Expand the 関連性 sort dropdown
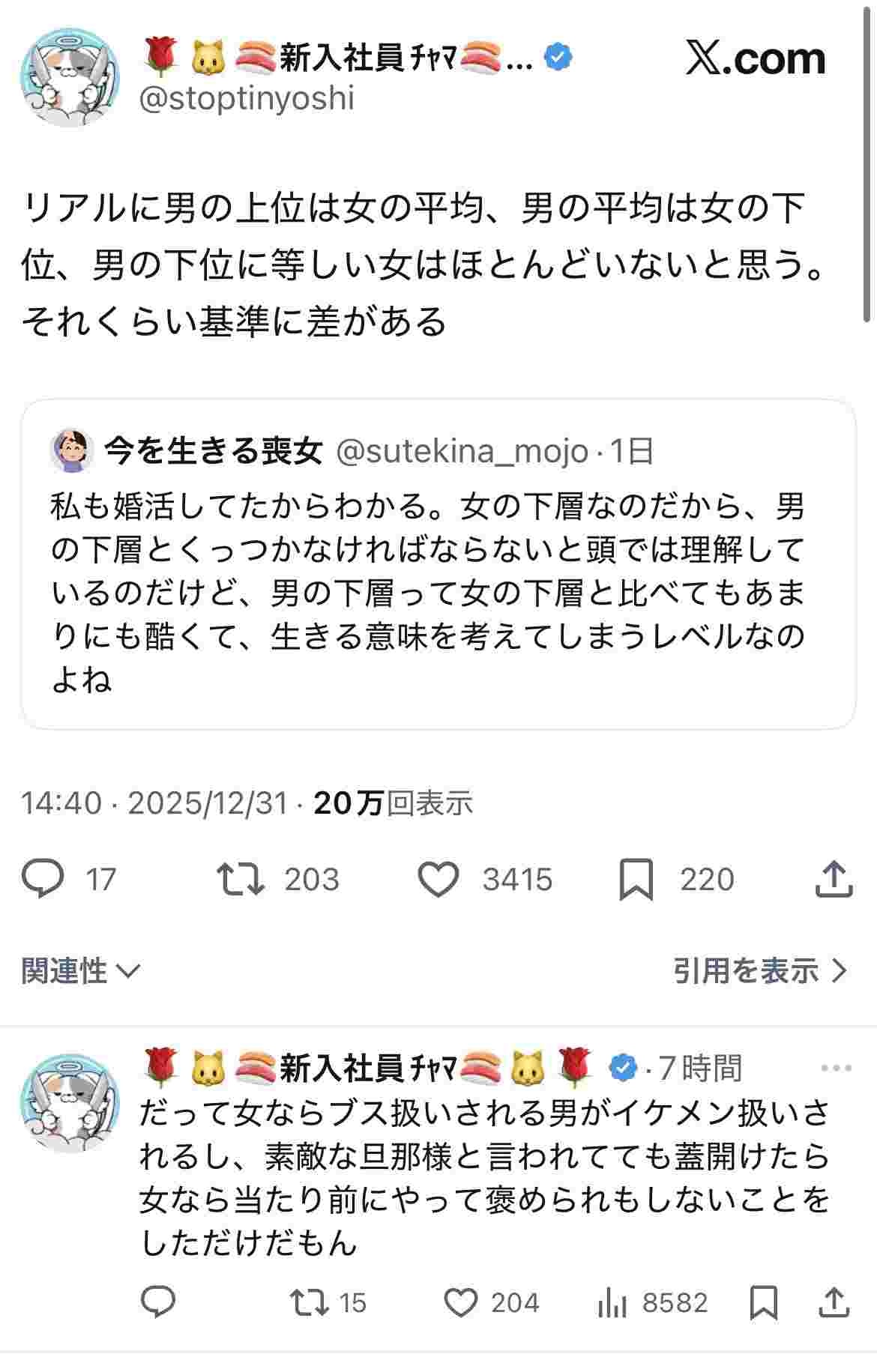 81,971
